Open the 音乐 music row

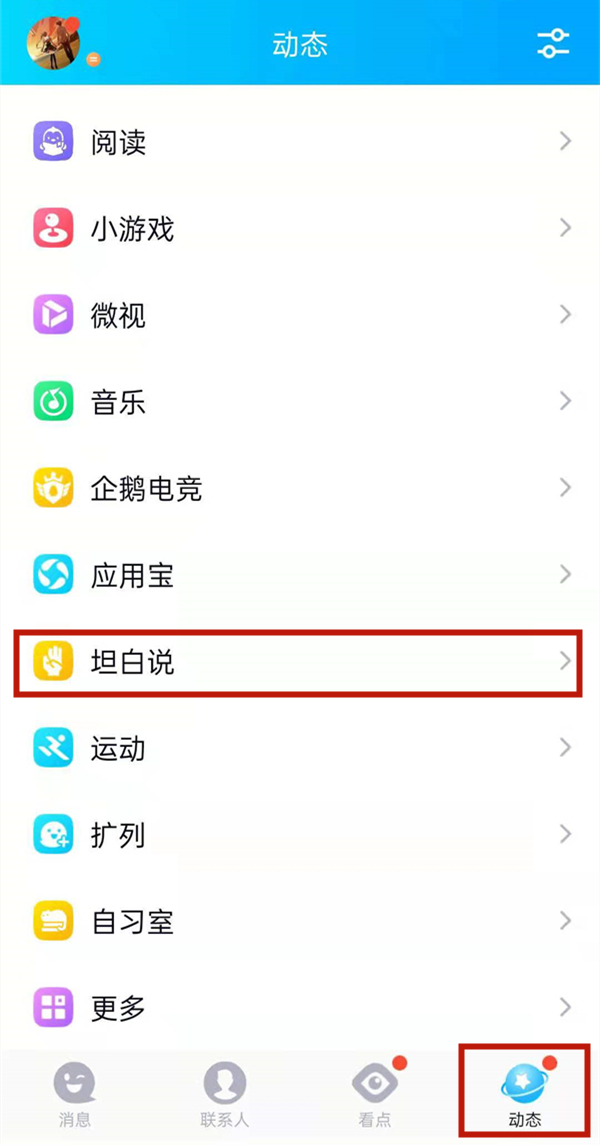(300, 402)
